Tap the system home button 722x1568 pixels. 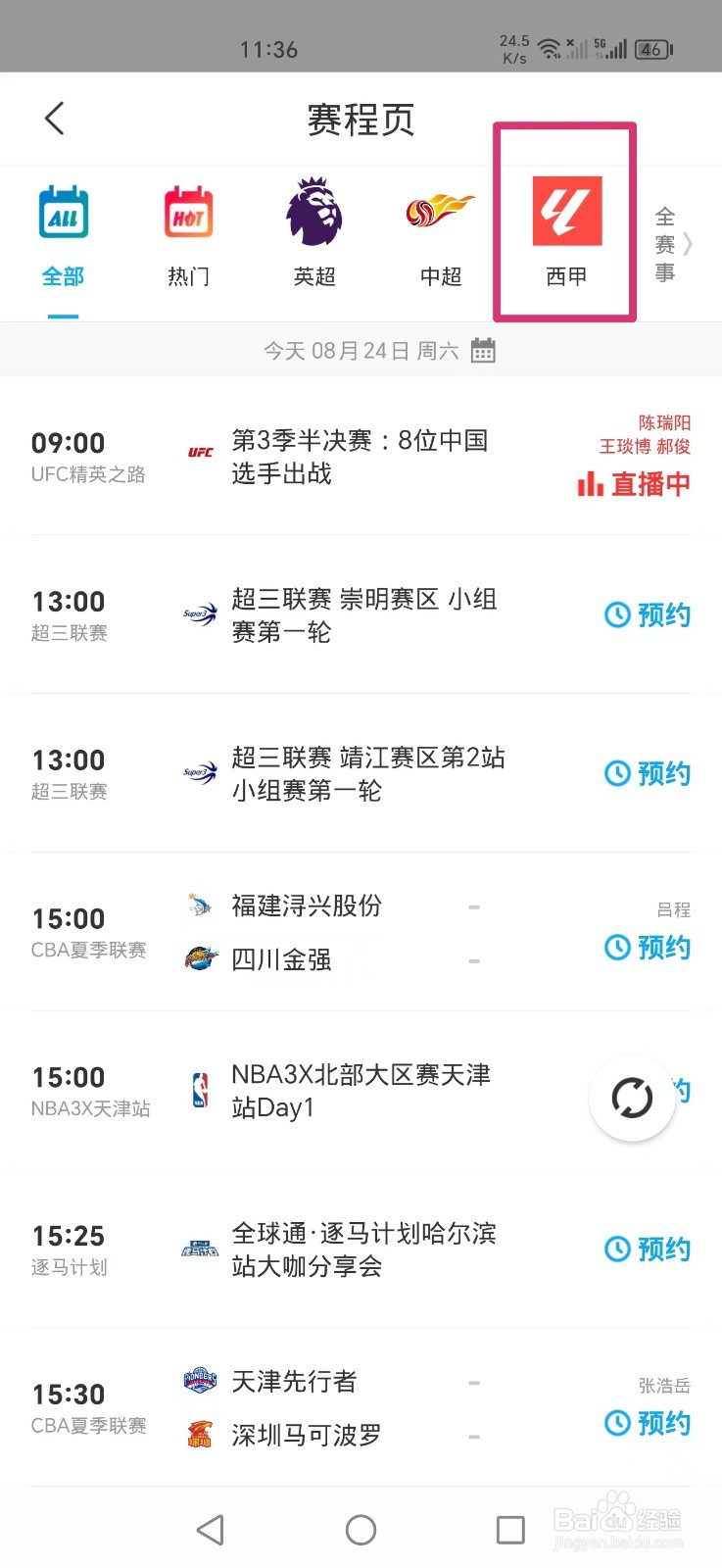[361, 1530]
